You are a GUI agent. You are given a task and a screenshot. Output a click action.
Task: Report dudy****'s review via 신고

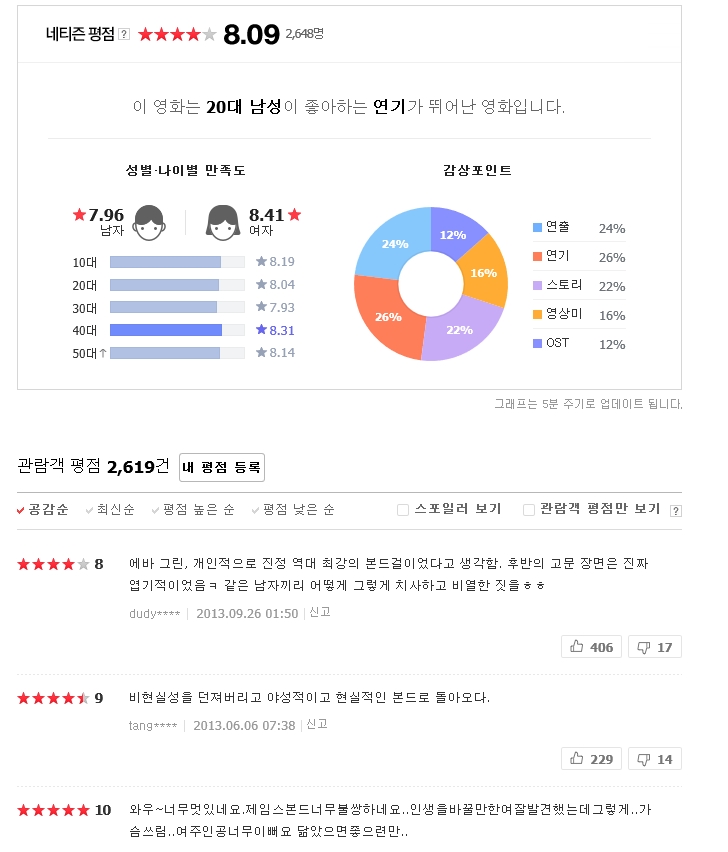318,611
